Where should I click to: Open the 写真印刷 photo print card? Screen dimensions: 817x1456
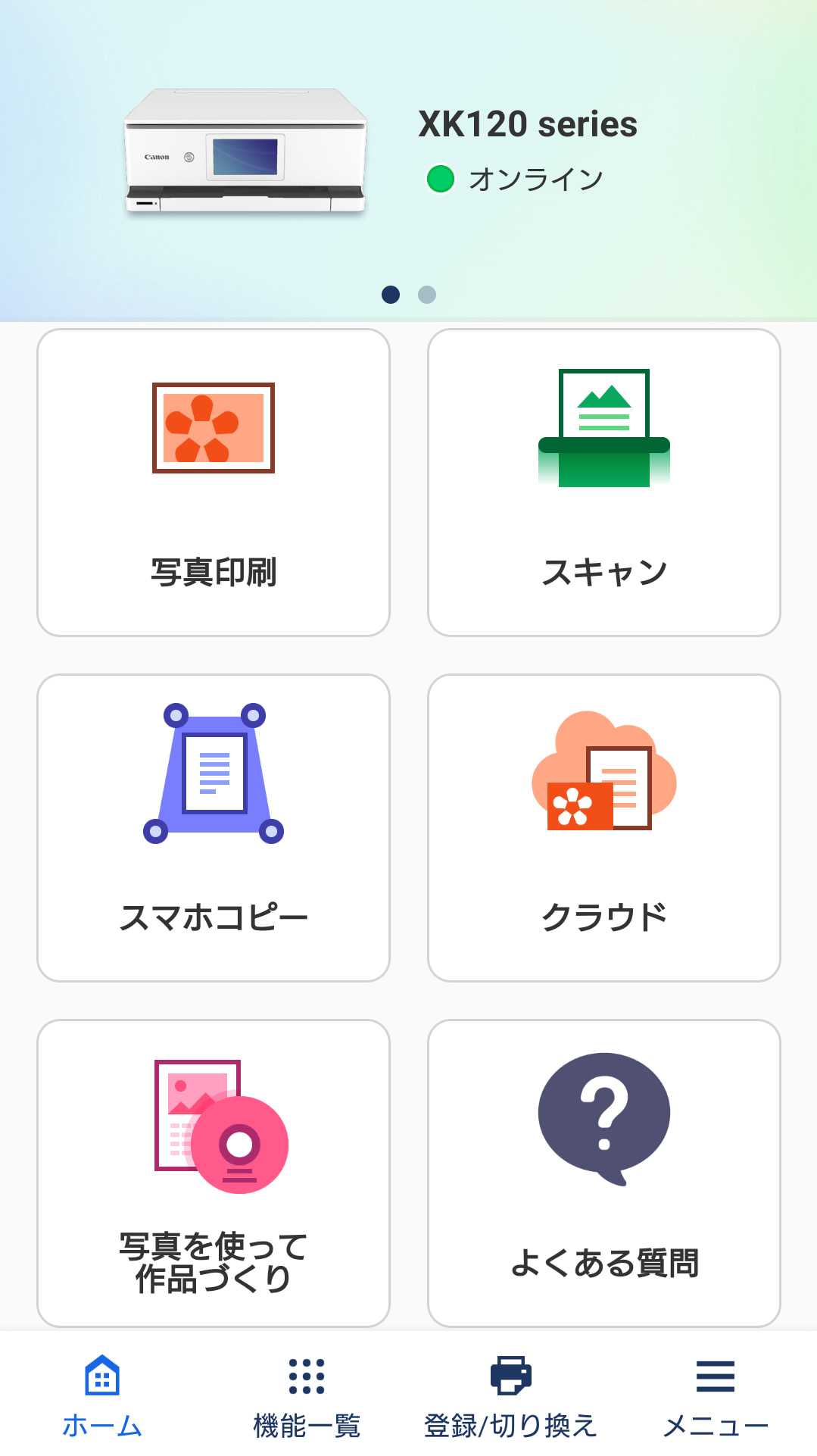coord(214,483)
